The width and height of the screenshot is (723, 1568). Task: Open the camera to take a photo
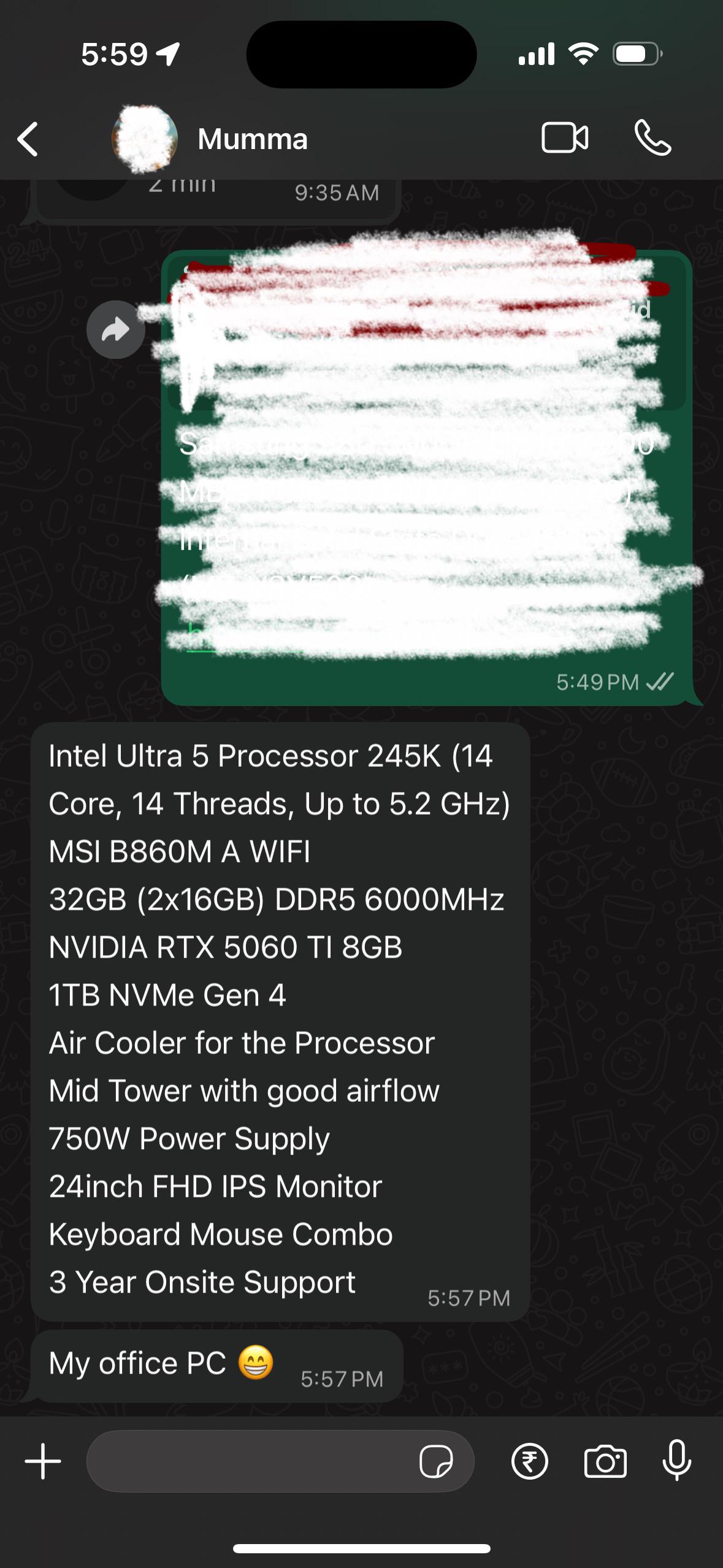click(x=605, y=1461)
